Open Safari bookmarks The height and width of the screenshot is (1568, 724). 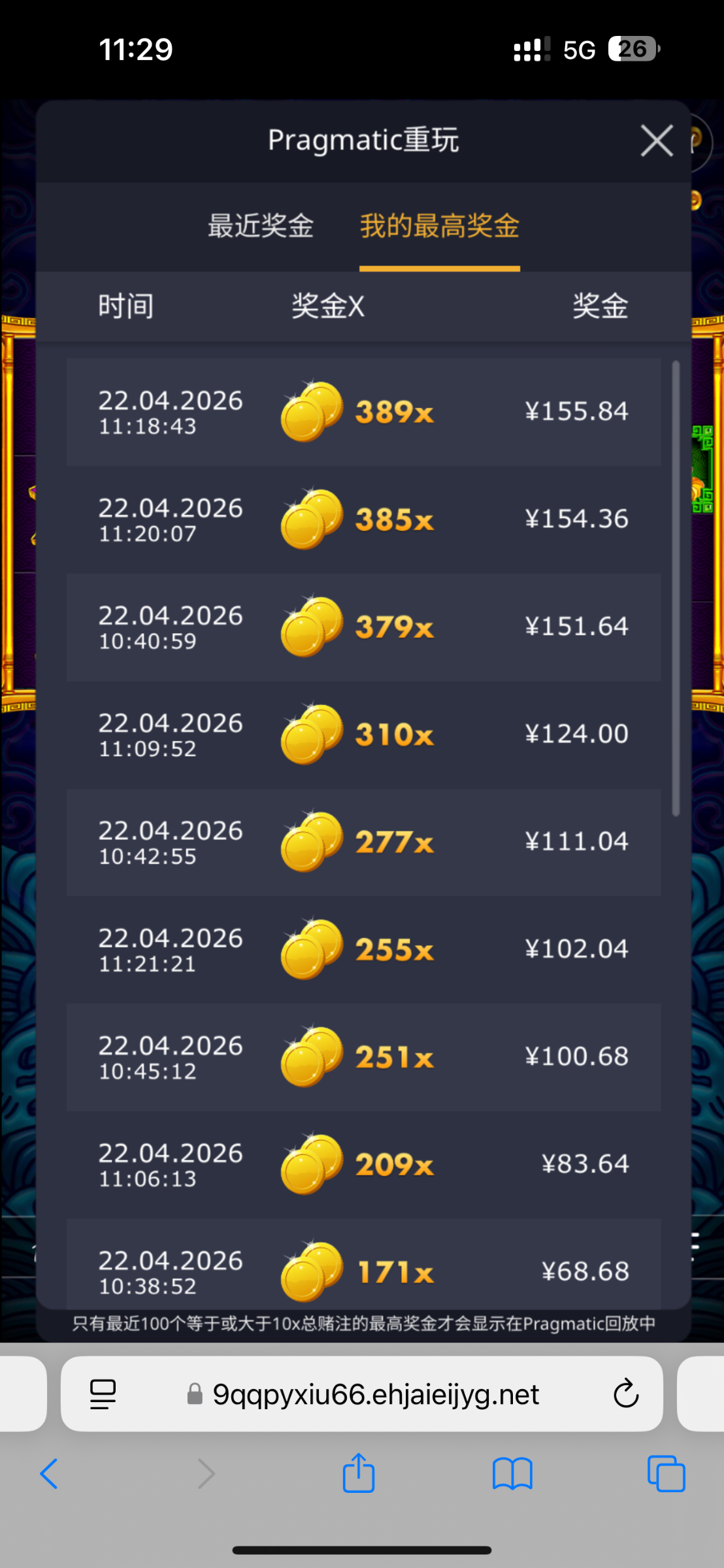point(512,1474)
